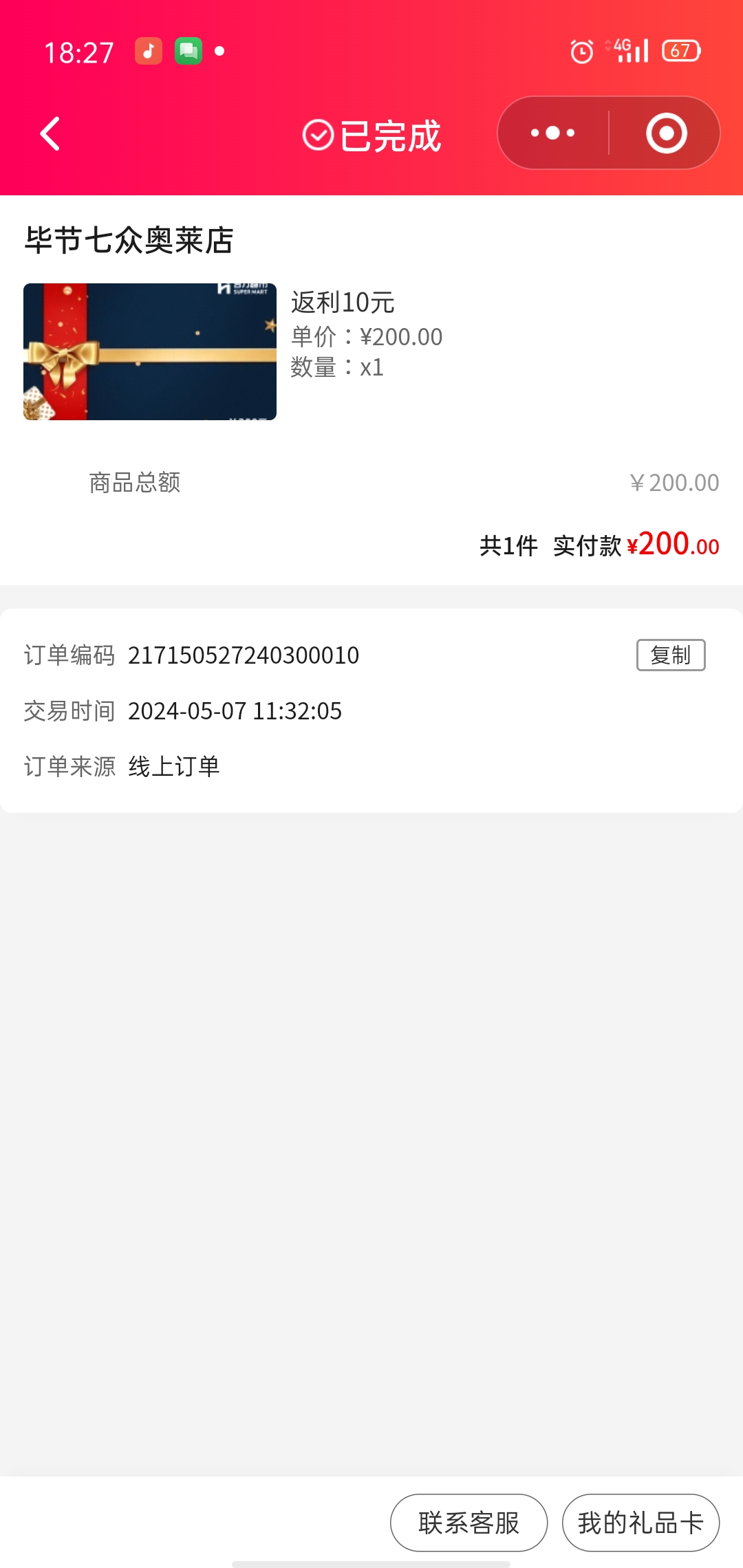743x1568 pixels.
Task: Contact customer service via 联系客服
Action: (469, 1523)
